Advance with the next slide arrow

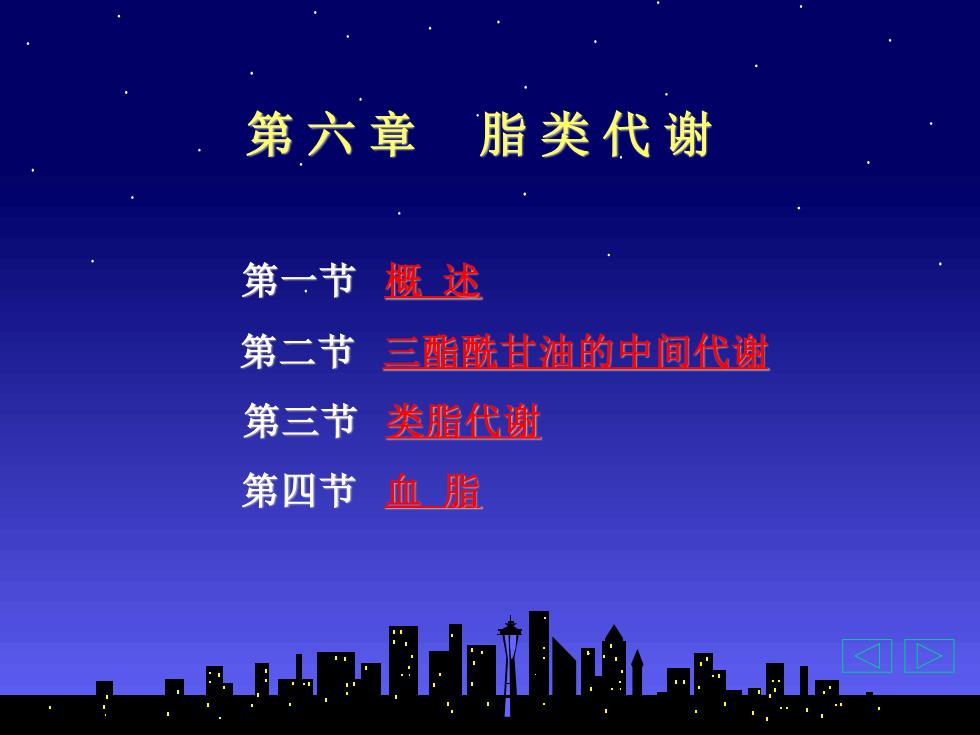[x=929, y=656]
